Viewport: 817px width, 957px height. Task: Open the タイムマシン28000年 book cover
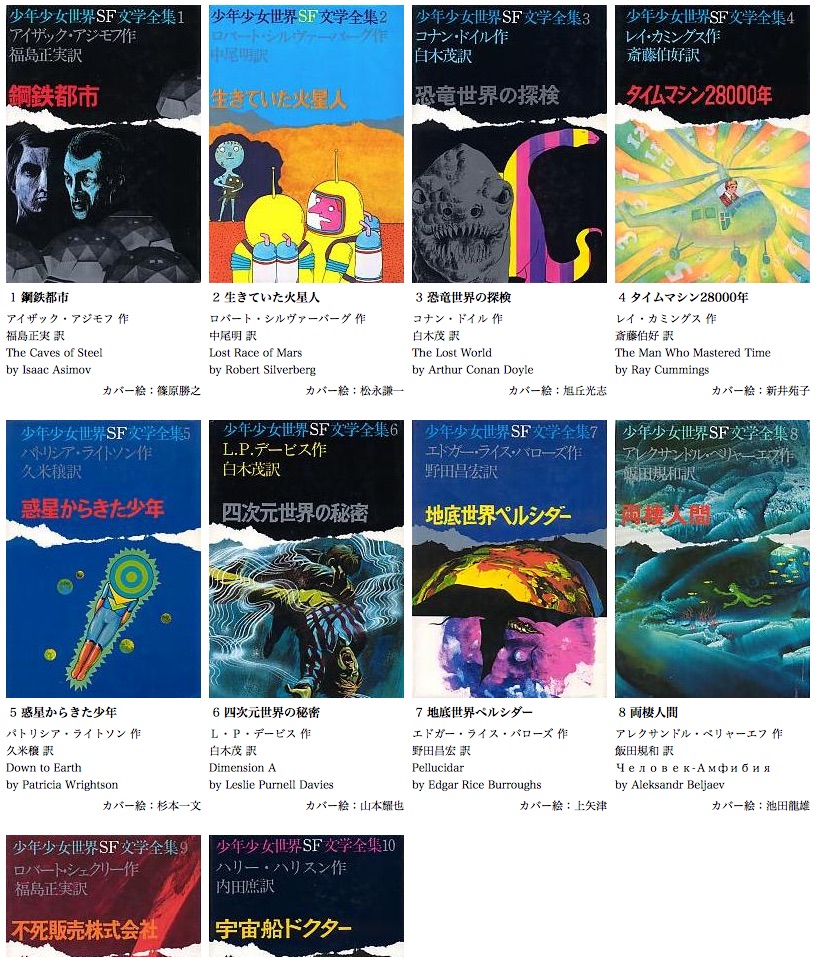[712, 144]
